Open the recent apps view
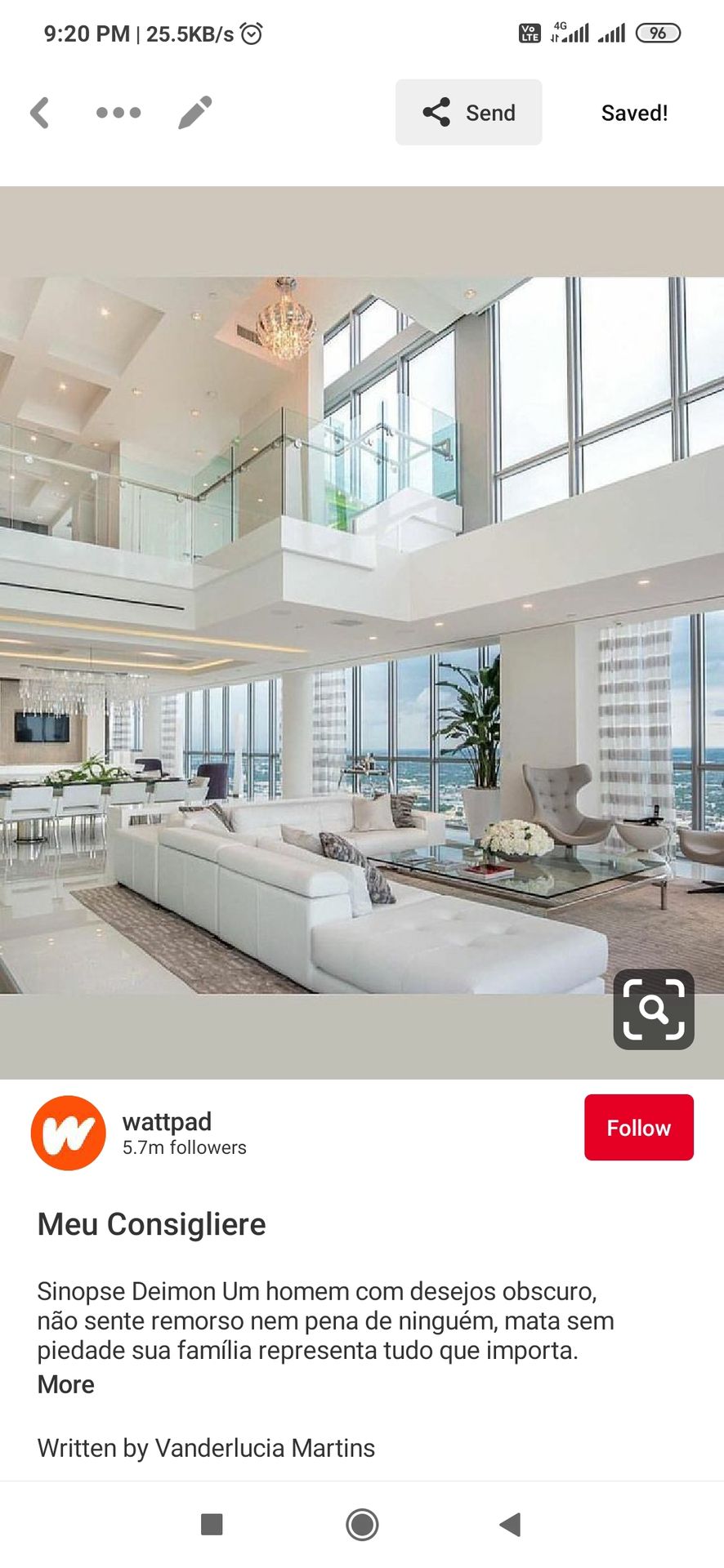 pos(212,1524)
